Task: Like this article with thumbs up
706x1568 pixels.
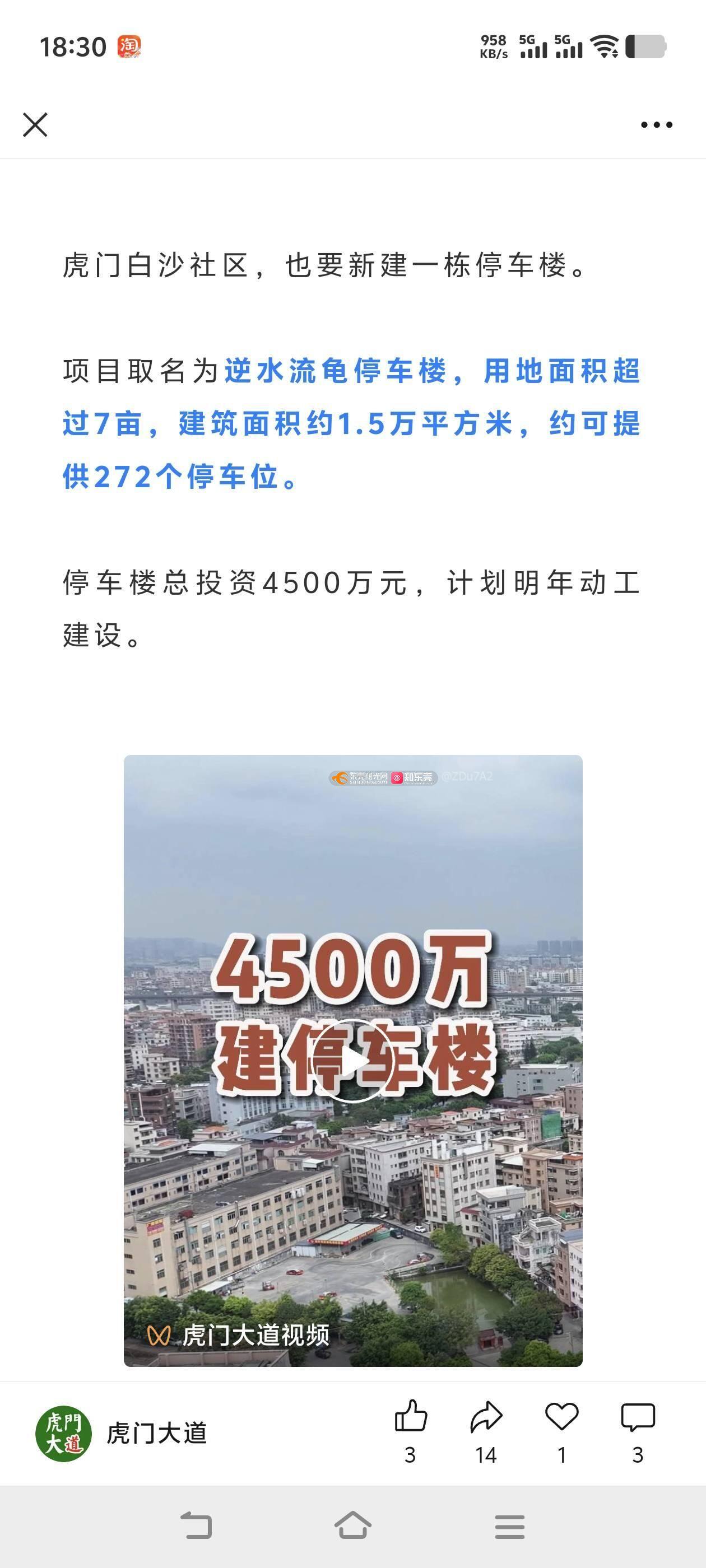Action: pos(411,1417)
